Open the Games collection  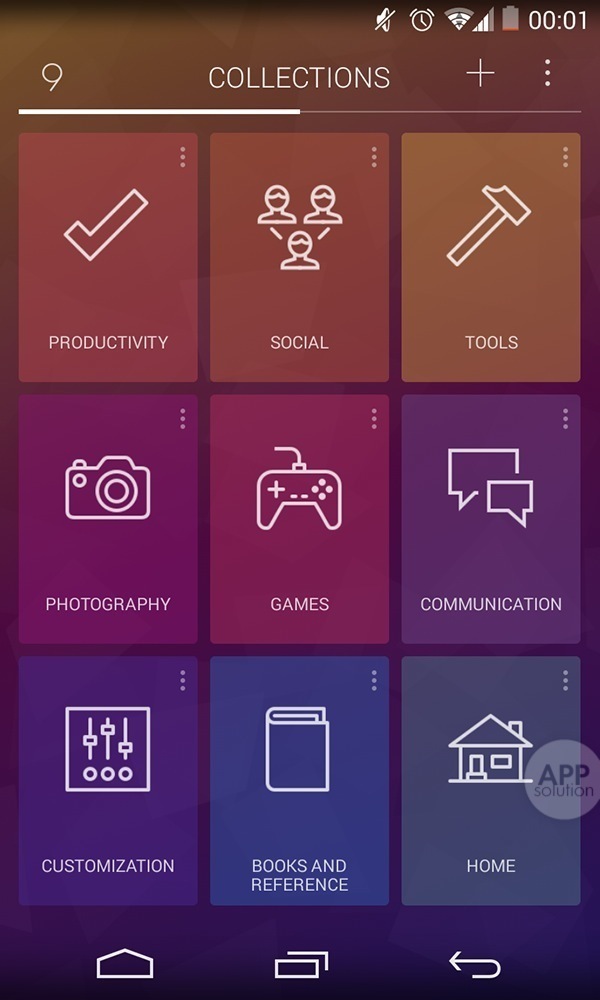(299, 519)
